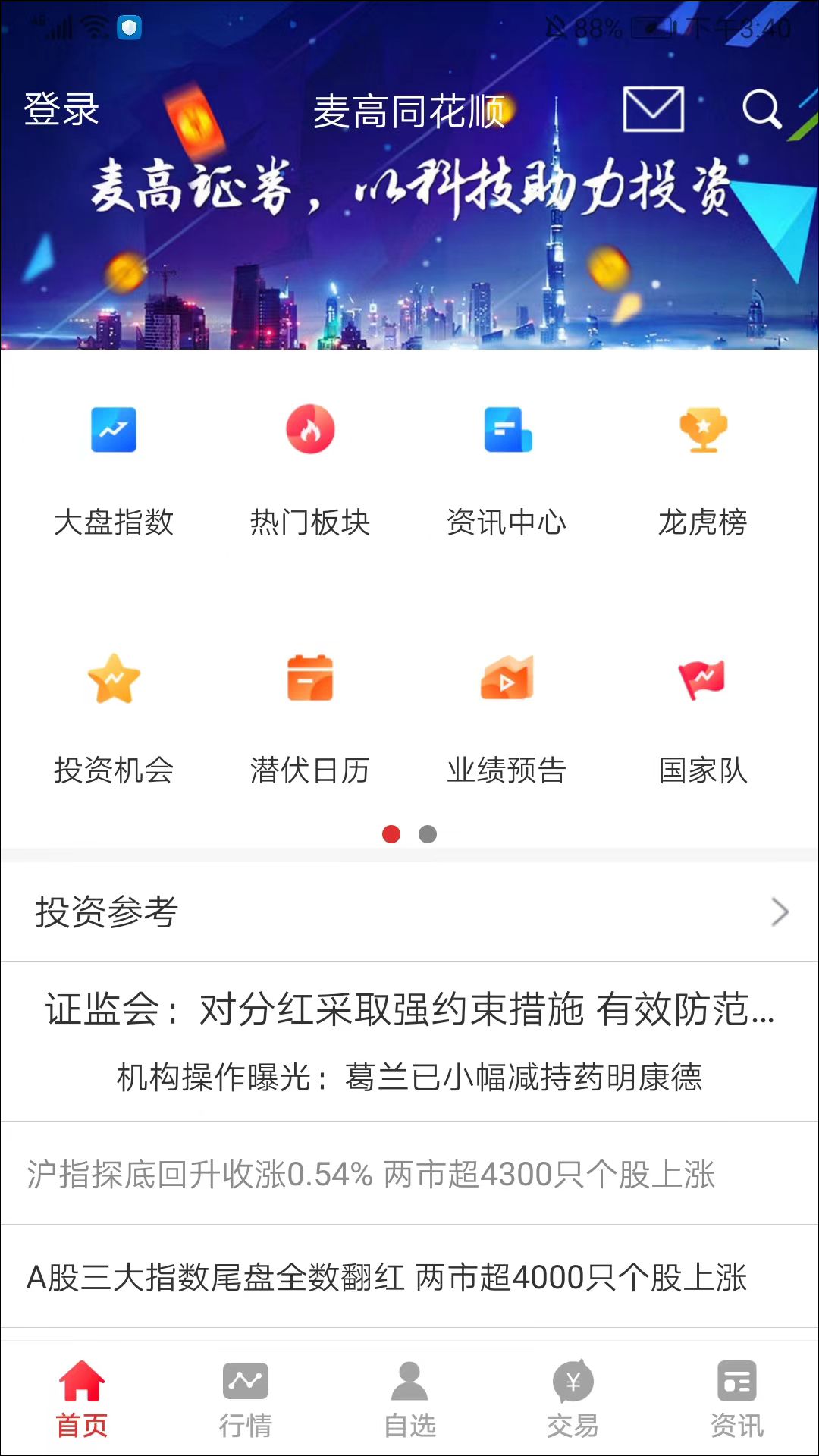819x1456 pixels.
Task: Tap 登录 to log in
Action: pos(61,109)
